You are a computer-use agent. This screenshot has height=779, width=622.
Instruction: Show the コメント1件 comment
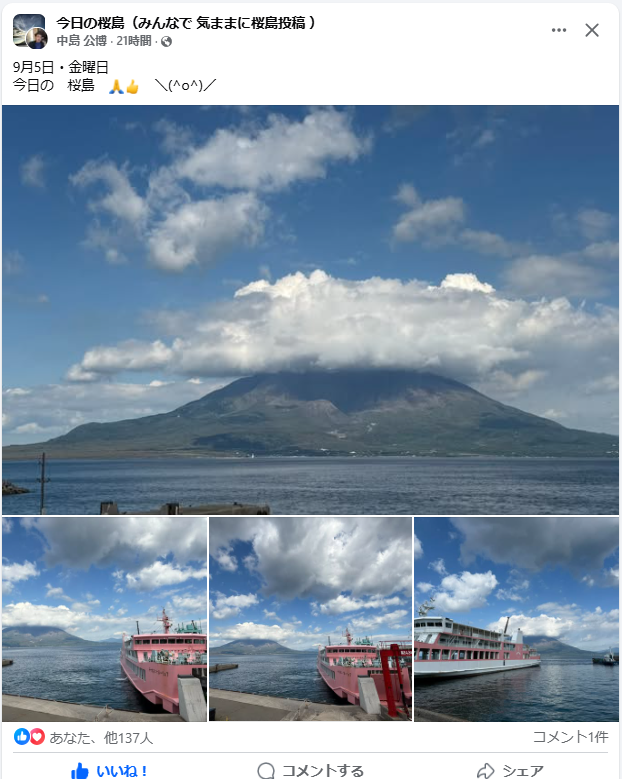570,737
